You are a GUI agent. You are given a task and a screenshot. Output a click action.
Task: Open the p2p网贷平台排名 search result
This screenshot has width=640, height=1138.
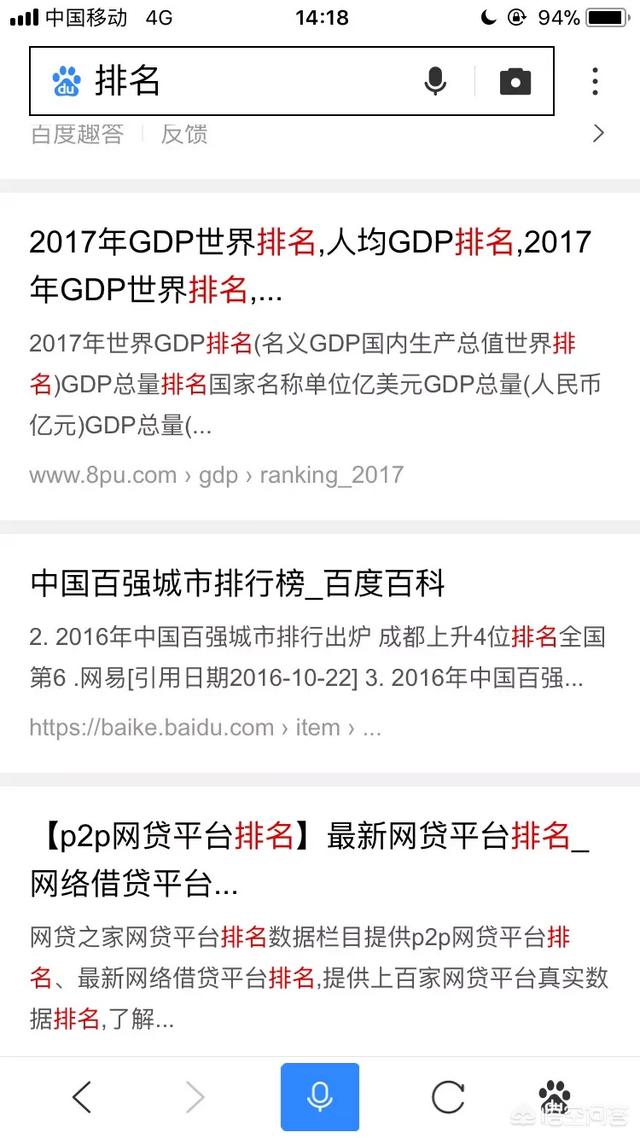310,861
